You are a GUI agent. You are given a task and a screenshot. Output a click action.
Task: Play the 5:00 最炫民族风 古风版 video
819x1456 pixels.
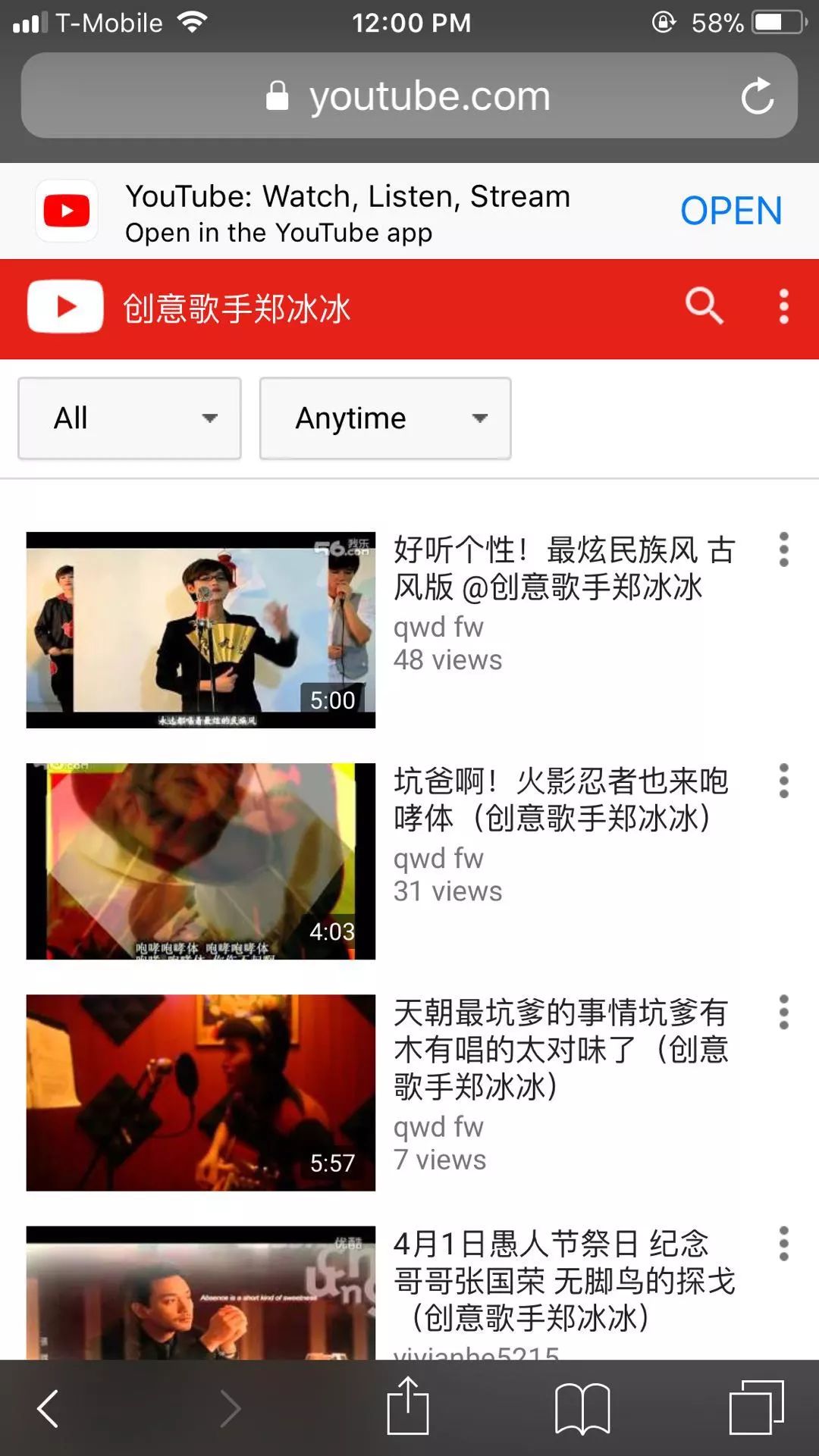201,630
